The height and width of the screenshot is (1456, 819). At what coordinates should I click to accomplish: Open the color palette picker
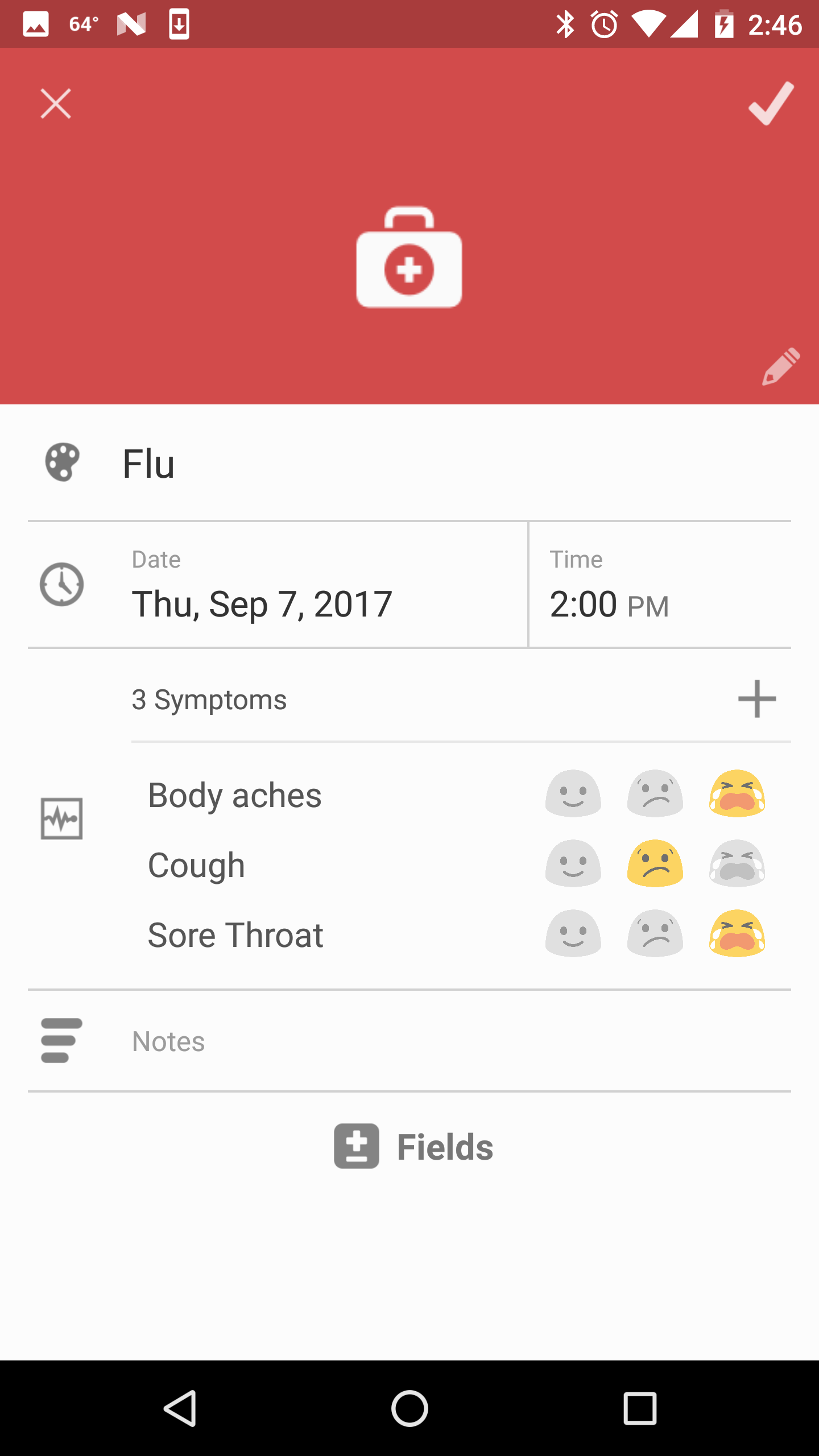tap(62, 462)
